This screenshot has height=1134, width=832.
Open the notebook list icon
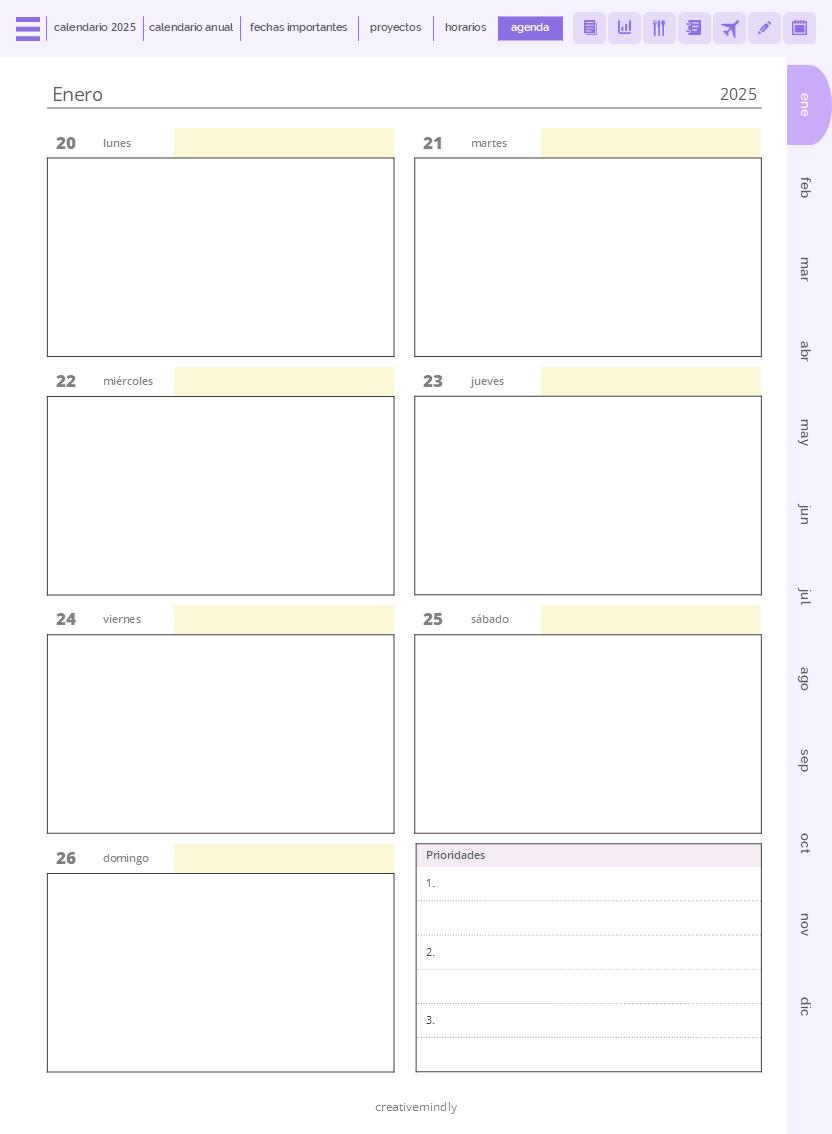694,28
